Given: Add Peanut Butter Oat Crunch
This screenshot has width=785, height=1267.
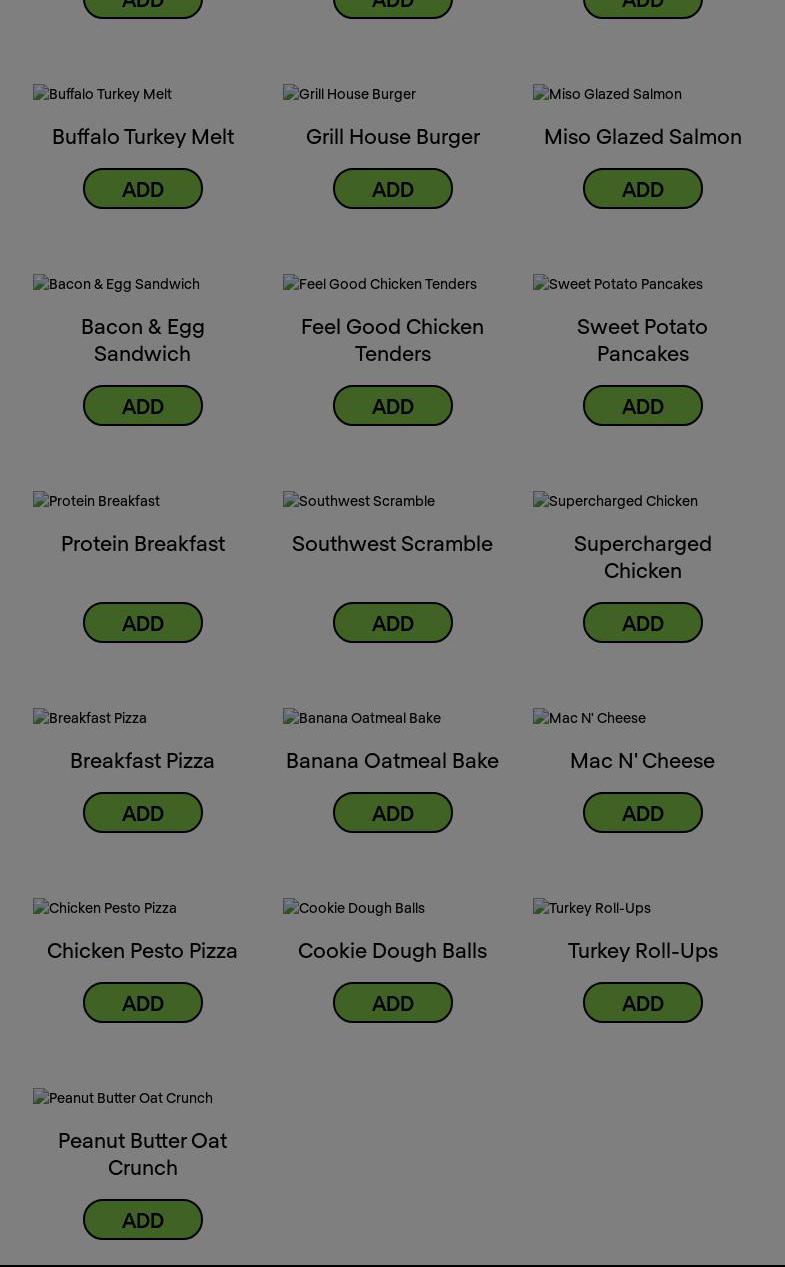Looking at the screenshot, I should point(143,1220).
